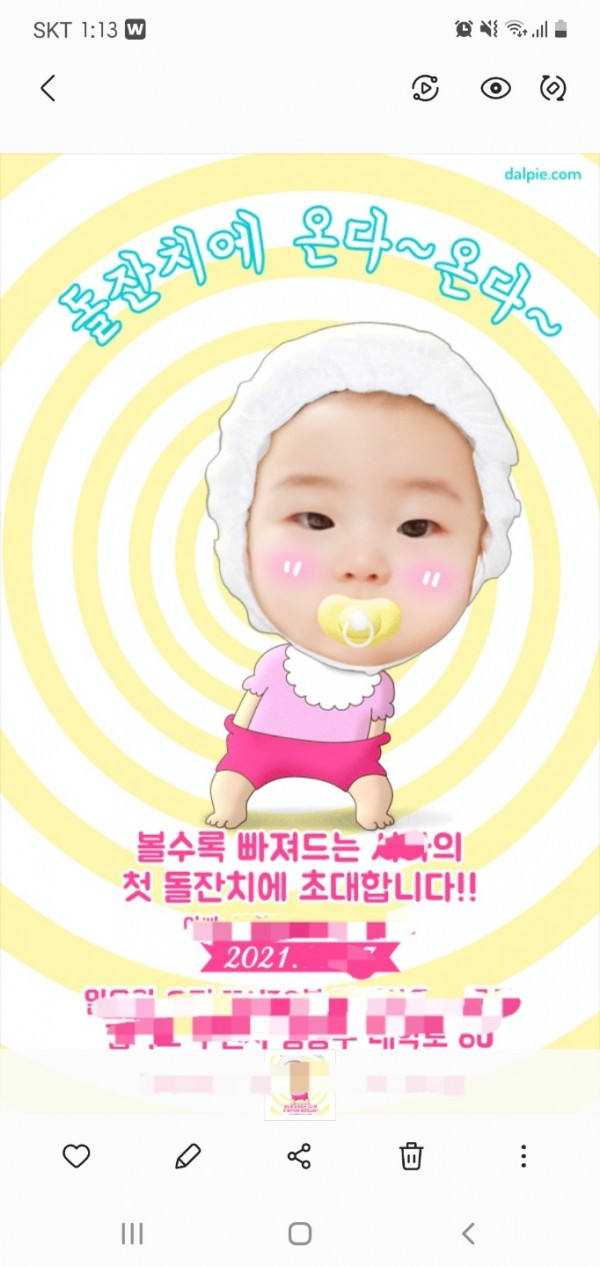Edit the image with the pencil
The height and width of the screenshot is (1267, 600).
[187, 1157]
